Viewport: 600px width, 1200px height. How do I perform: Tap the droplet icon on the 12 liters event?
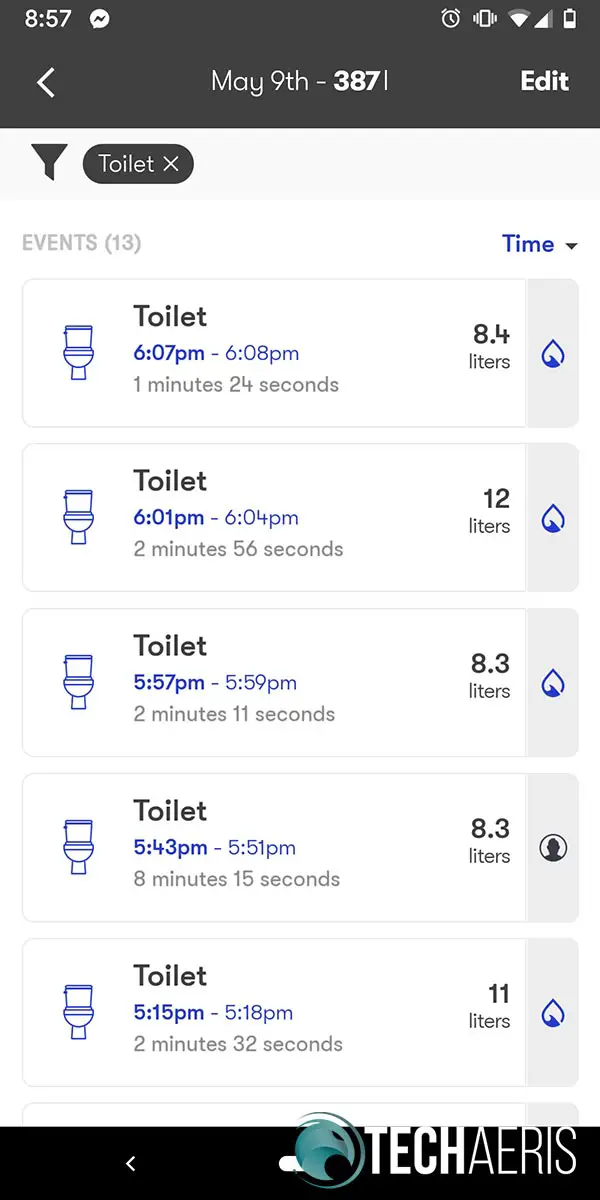(x=553, y=517)
